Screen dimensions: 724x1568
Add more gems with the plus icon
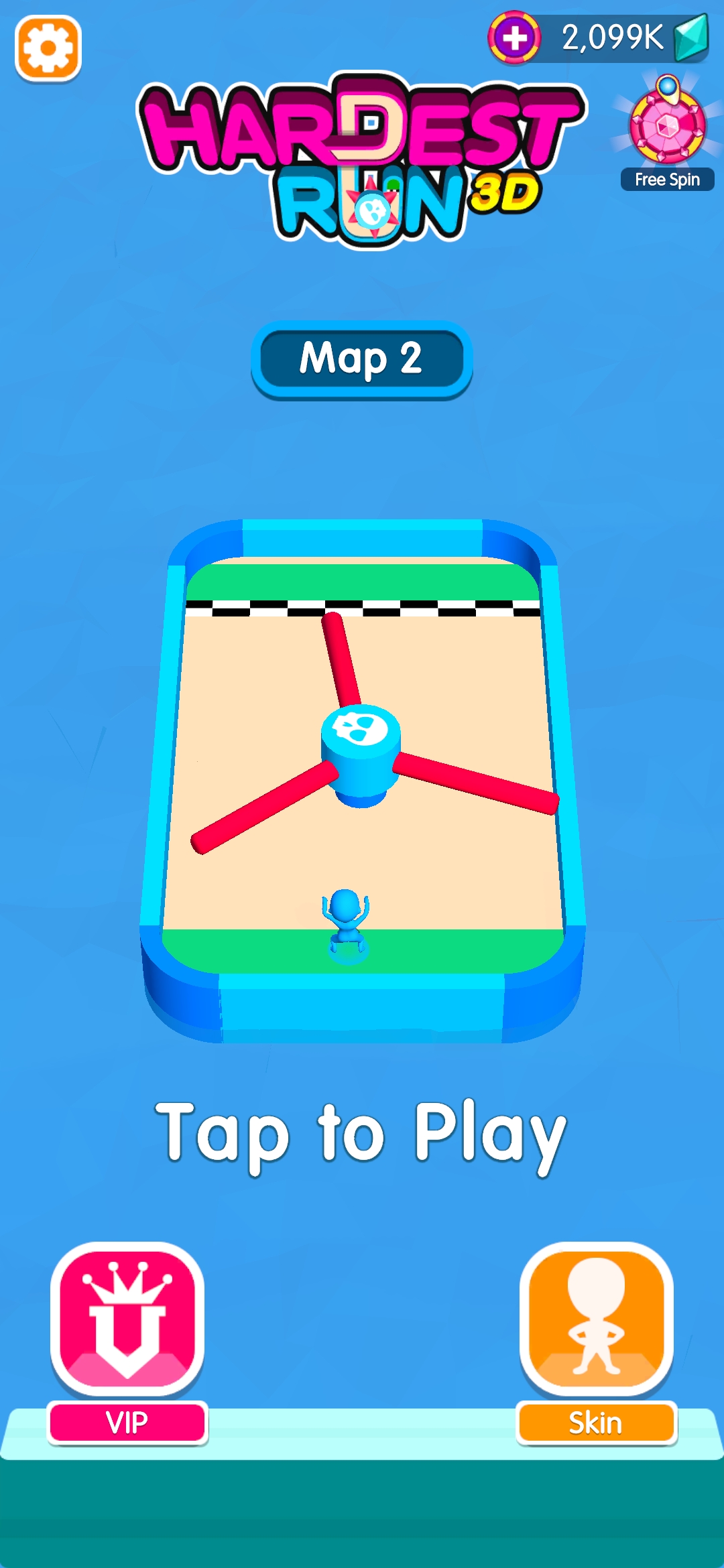(514, 38)
